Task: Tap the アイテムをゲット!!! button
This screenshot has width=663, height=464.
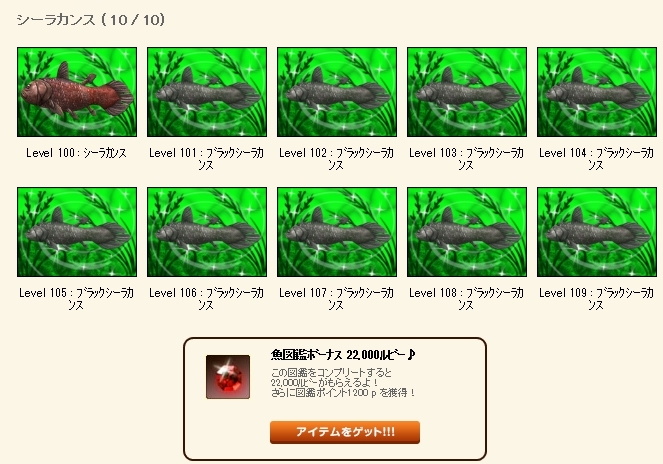Action: tap(345, 432)
